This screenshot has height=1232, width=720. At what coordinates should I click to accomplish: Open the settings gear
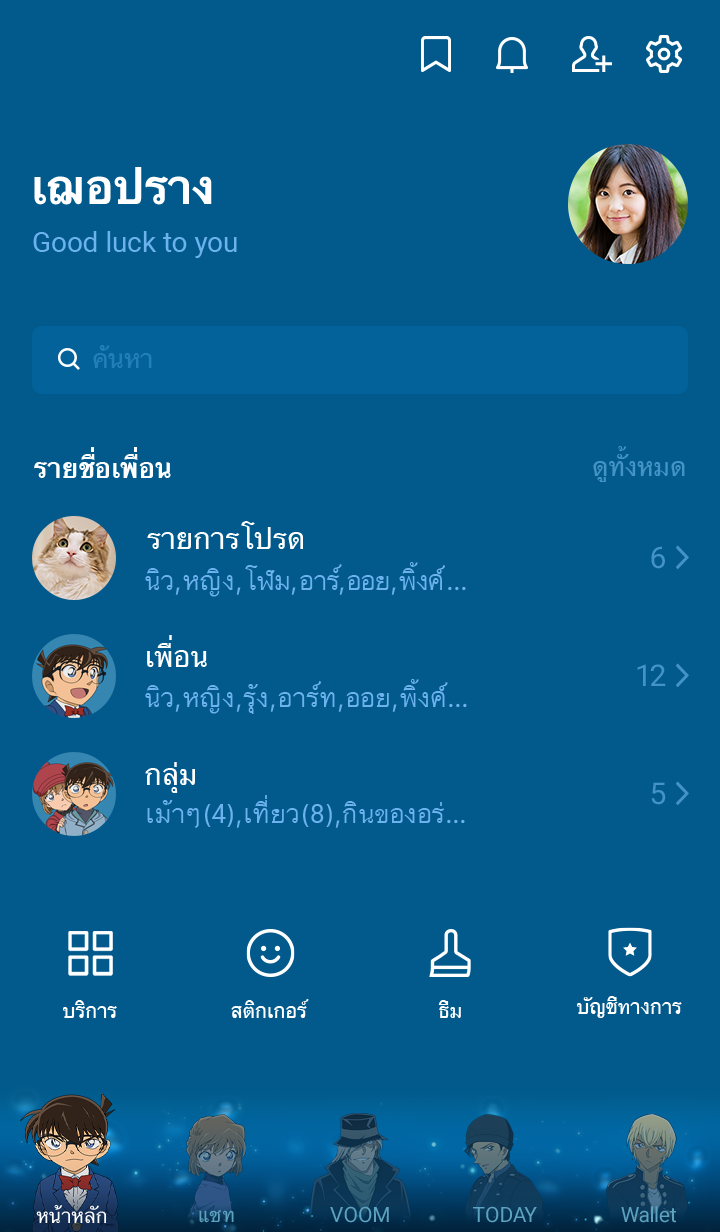pyautogui.click(x=664, y=54)
